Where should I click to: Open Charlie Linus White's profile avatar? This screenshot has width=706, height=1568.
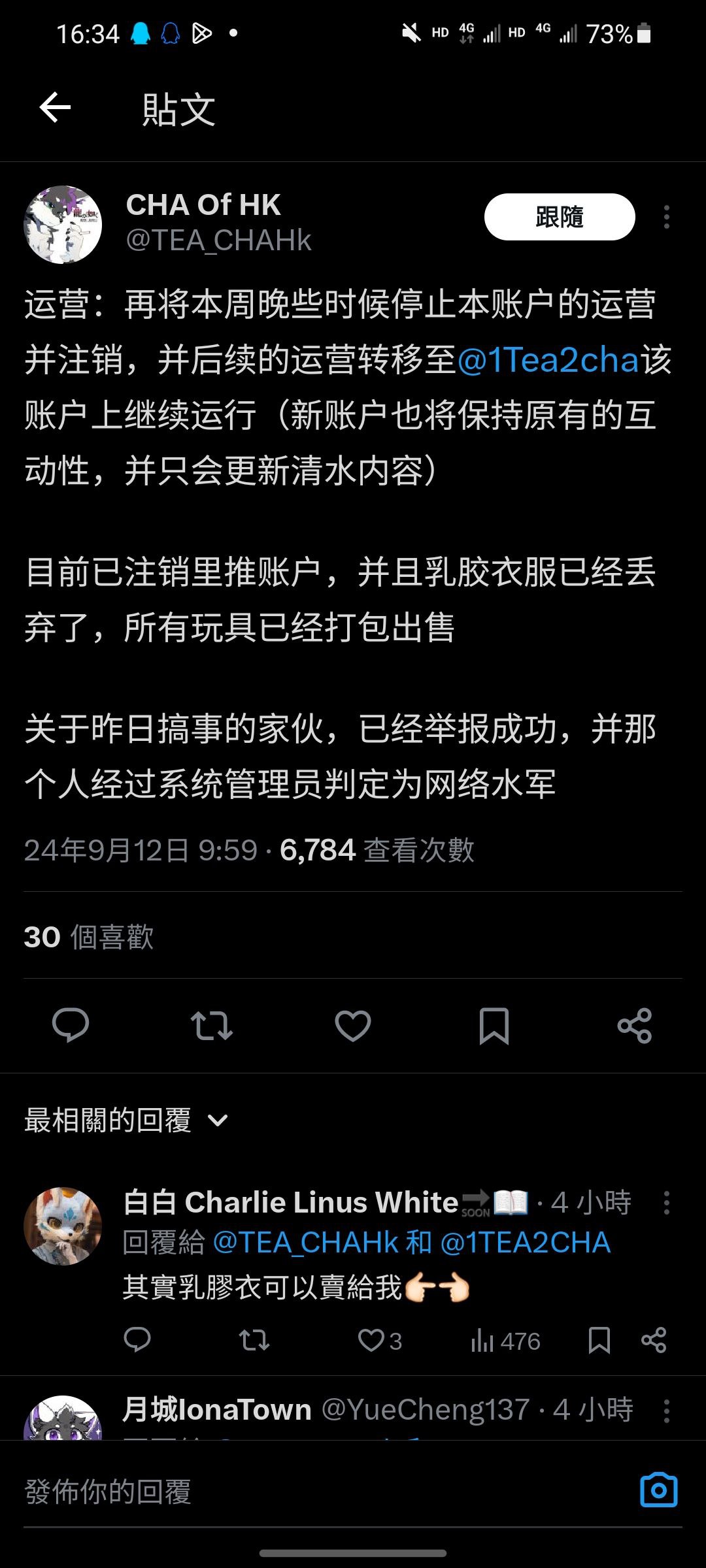click(x=63, y=1226)
